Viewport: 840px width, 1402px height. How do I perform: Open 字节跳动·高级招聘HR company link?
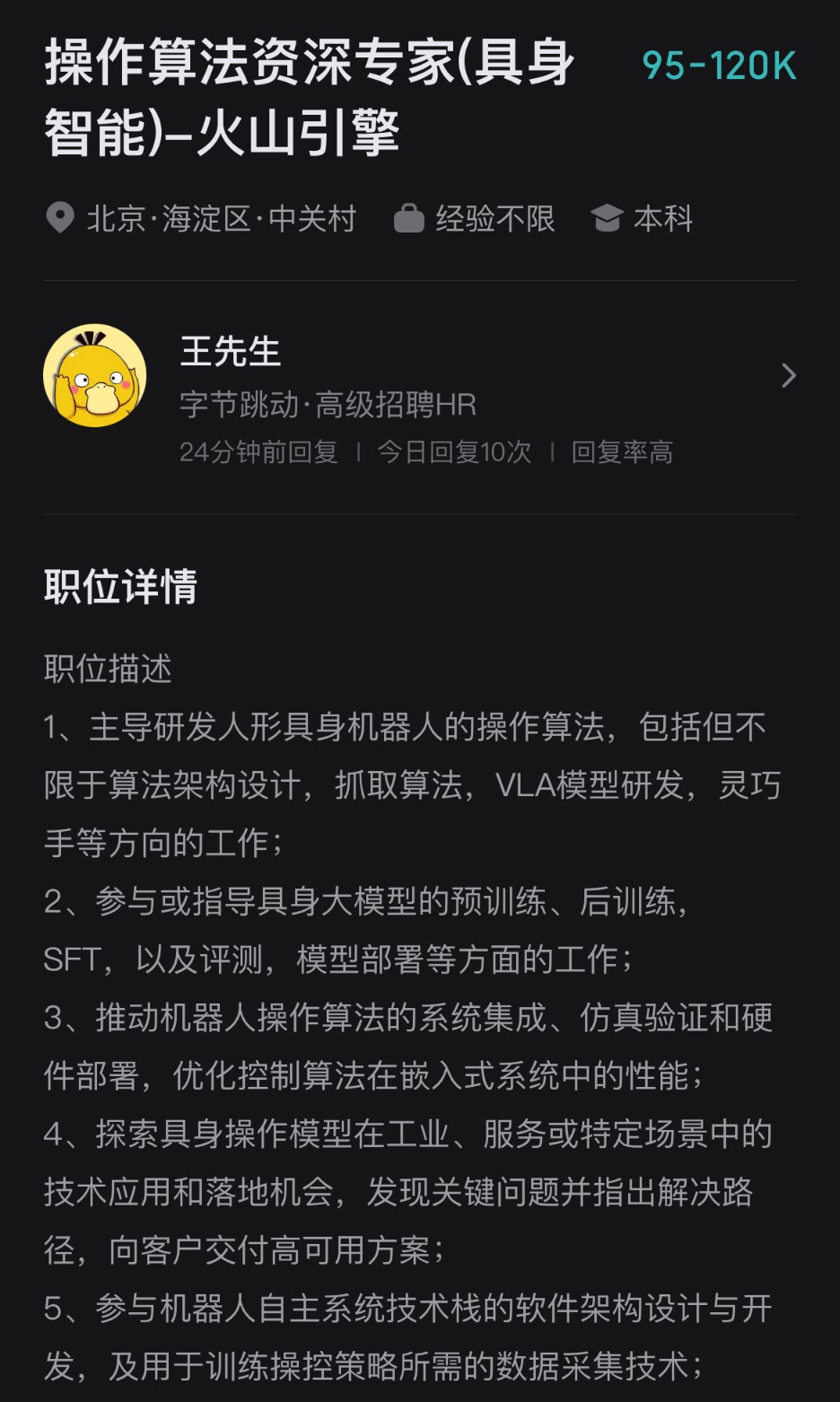point(329,405)
